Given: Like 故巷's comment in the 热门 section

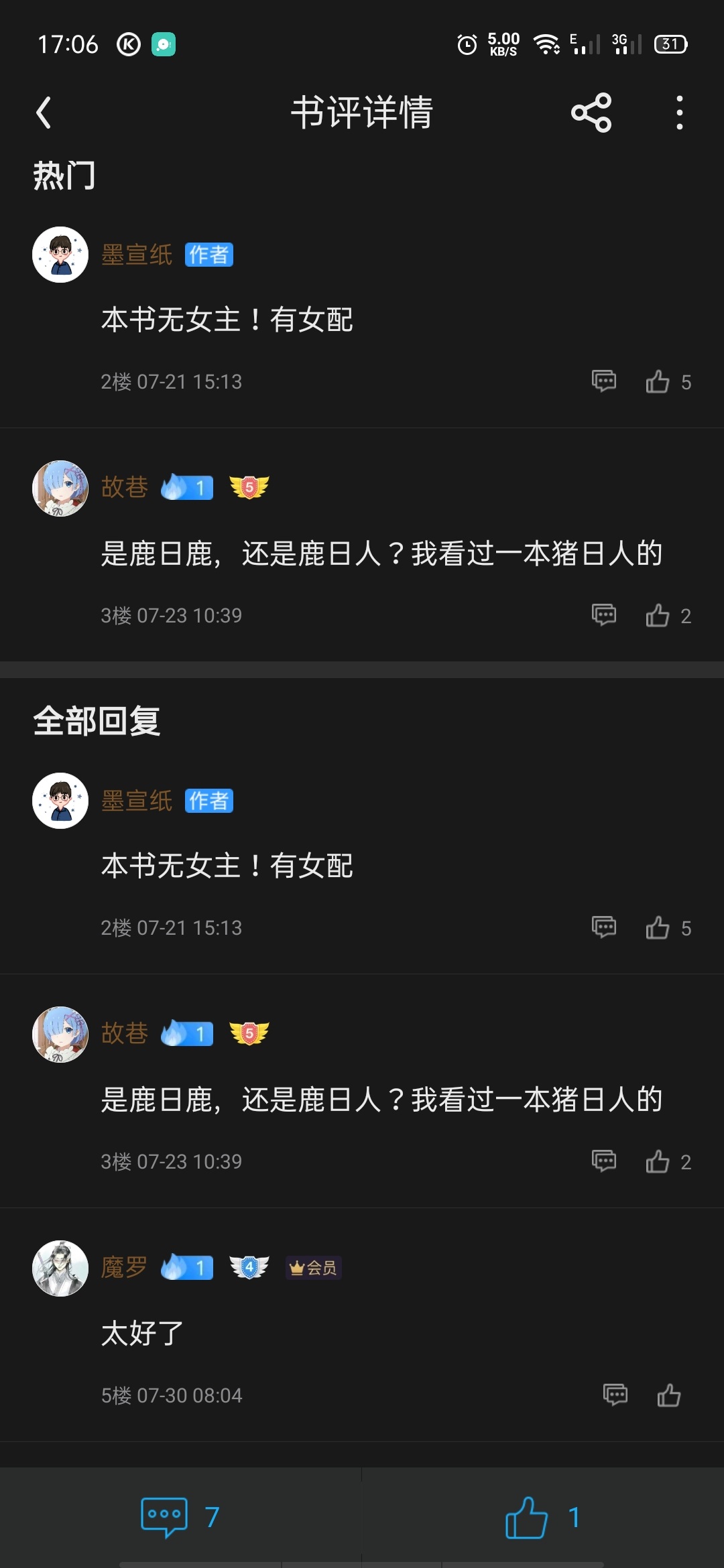Looking at the screenshot, I should 658,615.
